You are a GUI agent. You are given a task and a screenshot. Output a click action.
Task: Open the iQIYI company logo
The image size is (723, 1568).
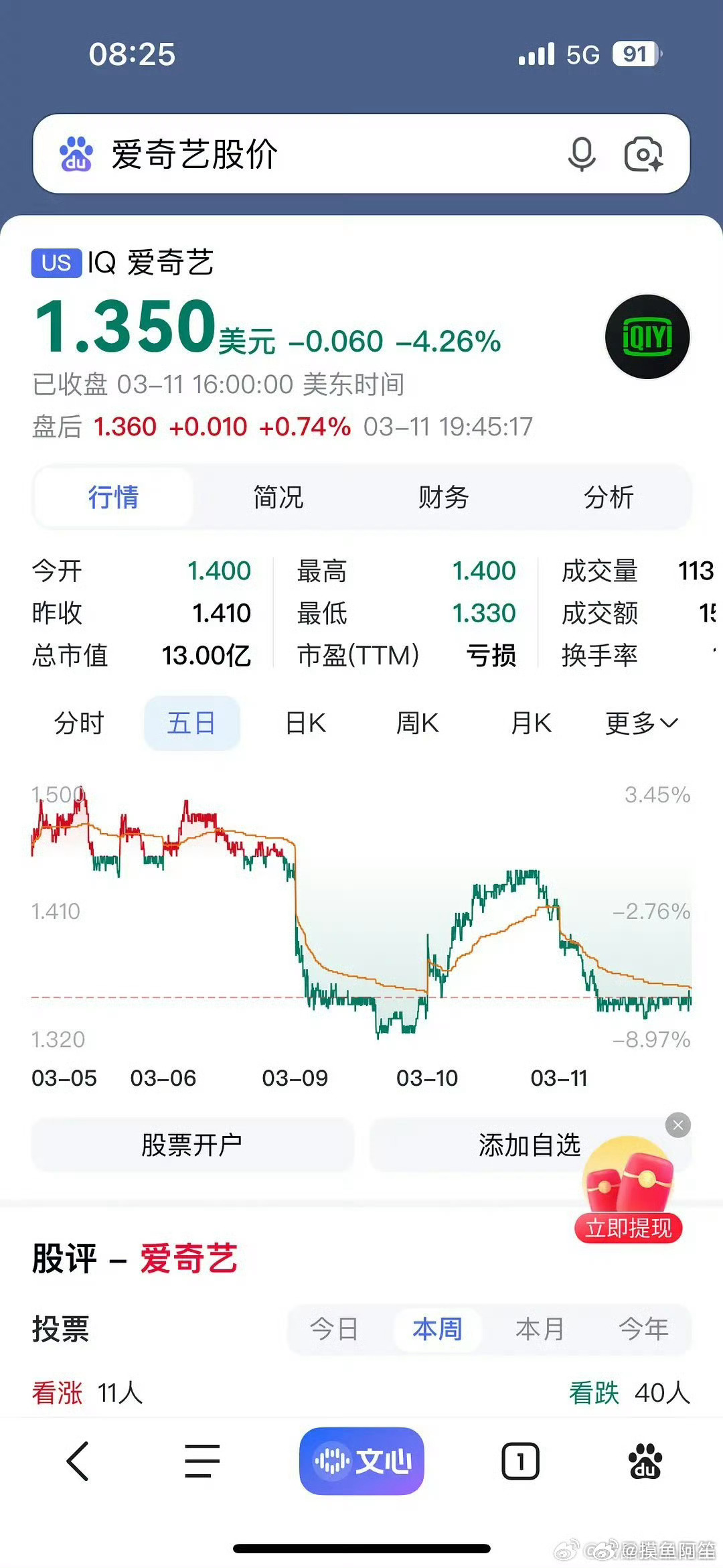(647, 337)
